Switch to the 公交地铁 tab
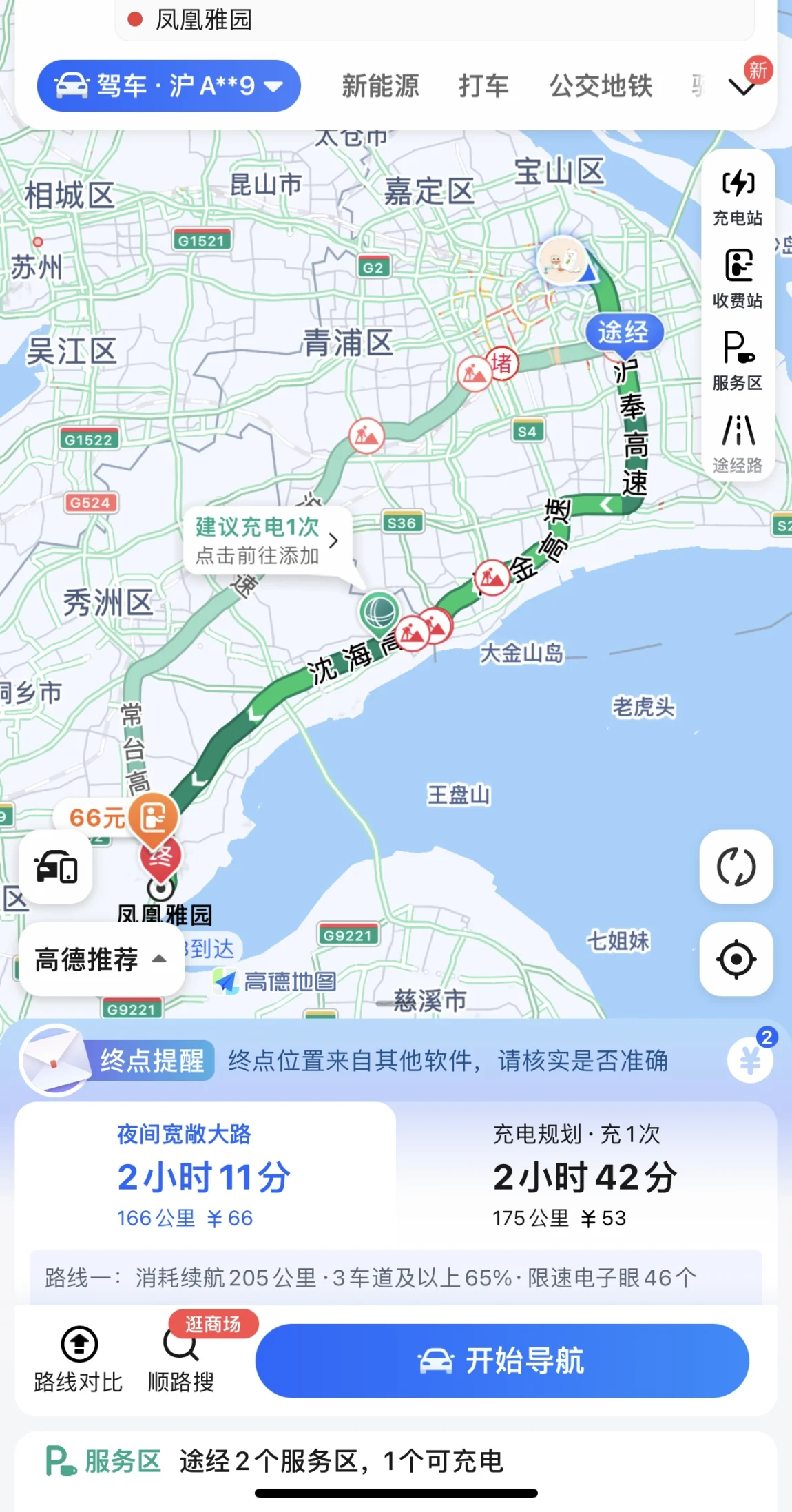The width and height of the screenshot is (792, 1512). (601, 86)
